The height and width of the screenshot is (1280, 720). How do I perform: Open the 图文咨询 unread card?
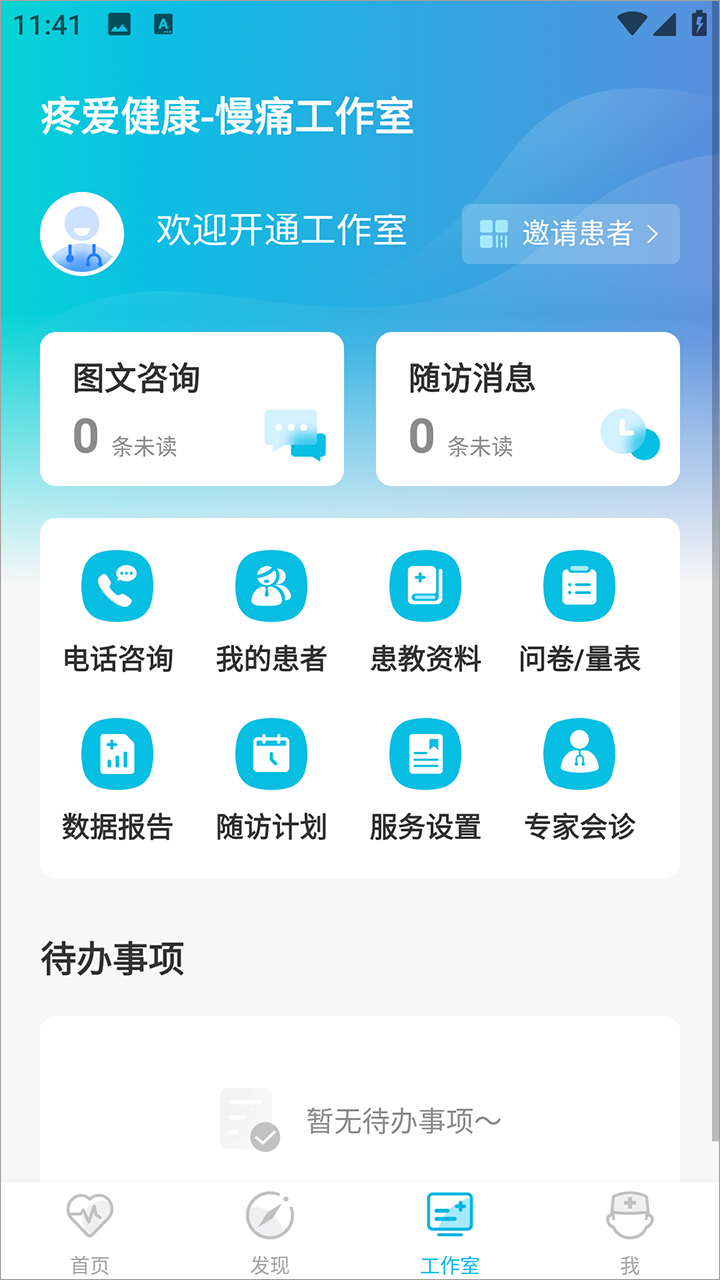click(x=192, y=409)
